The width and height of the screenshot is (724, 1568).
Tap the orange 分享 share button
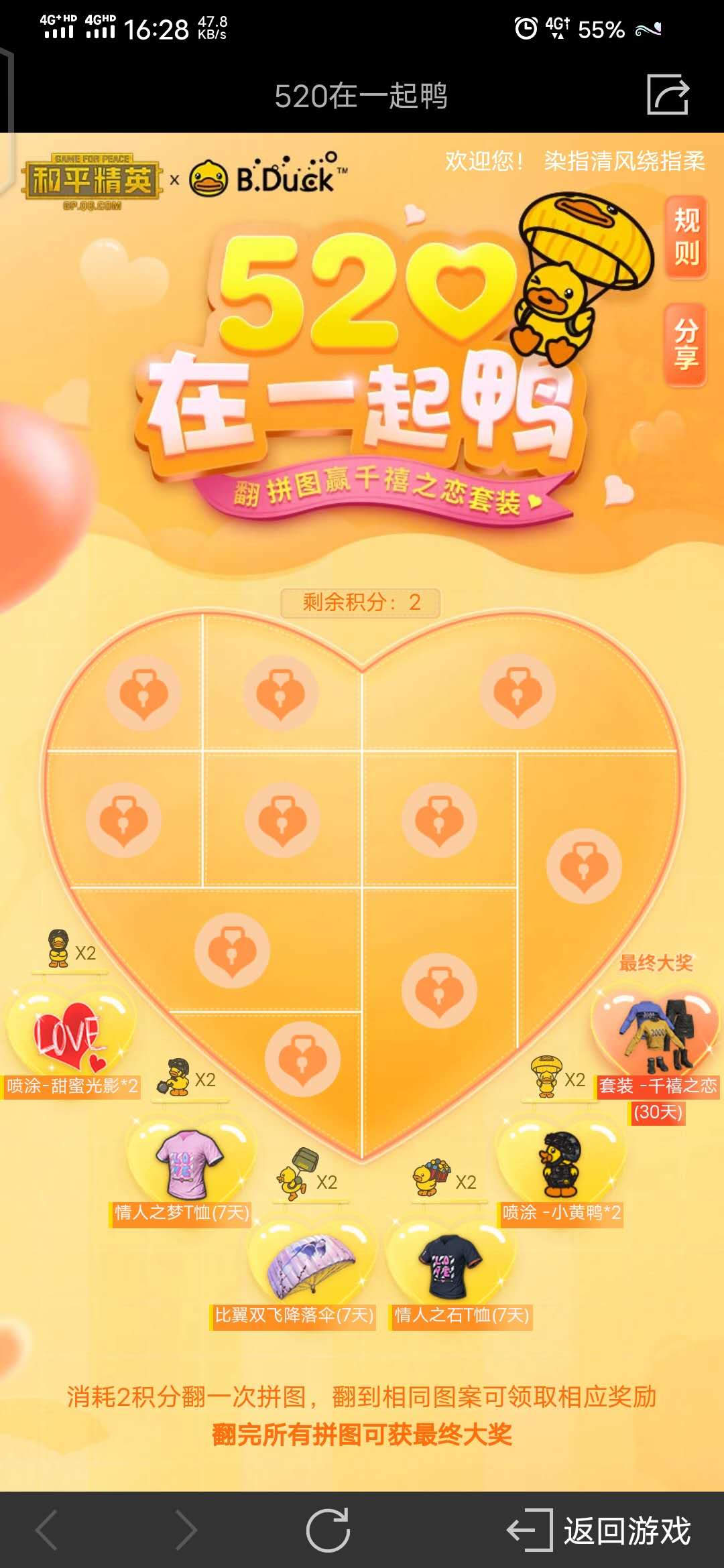point(686,344)
